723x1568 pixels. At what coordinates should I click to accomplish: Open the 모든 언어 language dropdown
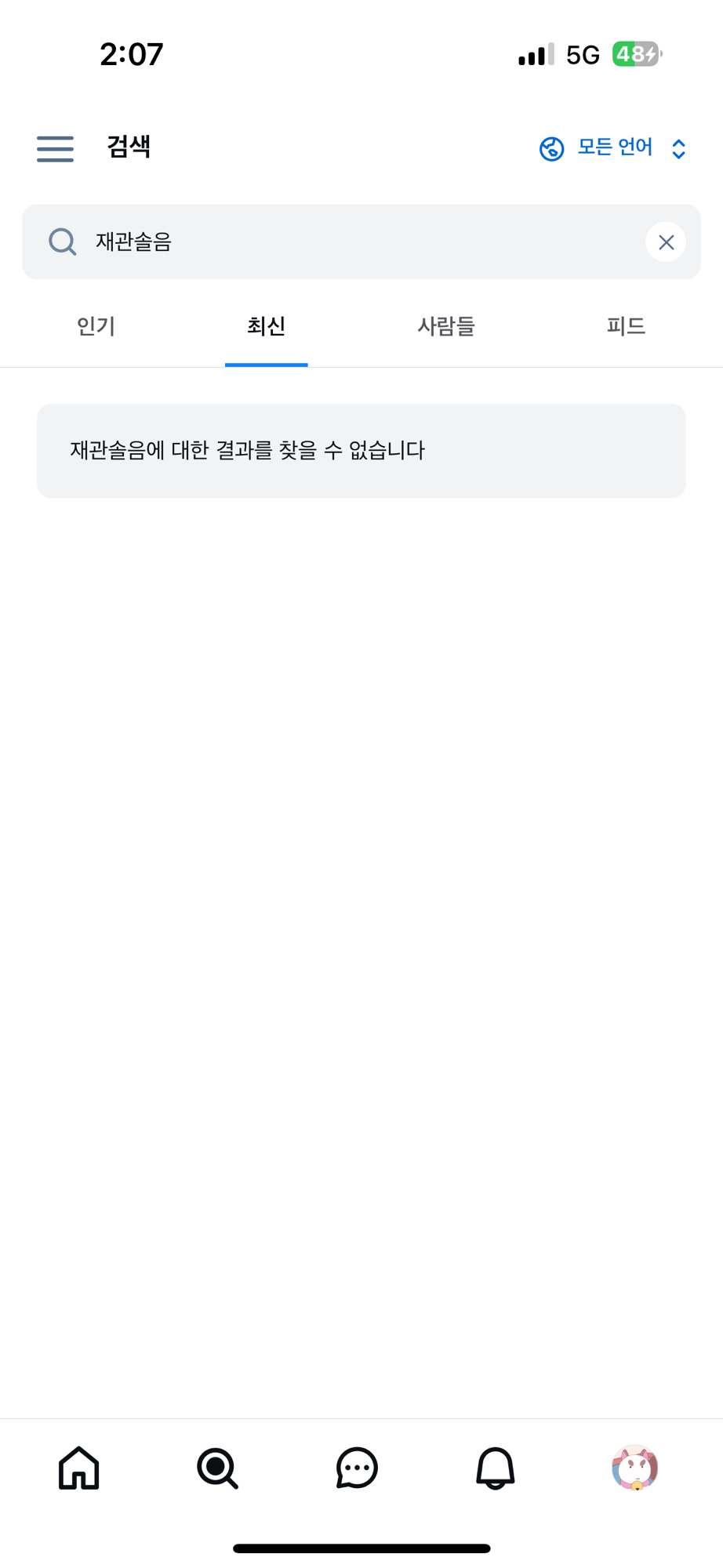613,148
